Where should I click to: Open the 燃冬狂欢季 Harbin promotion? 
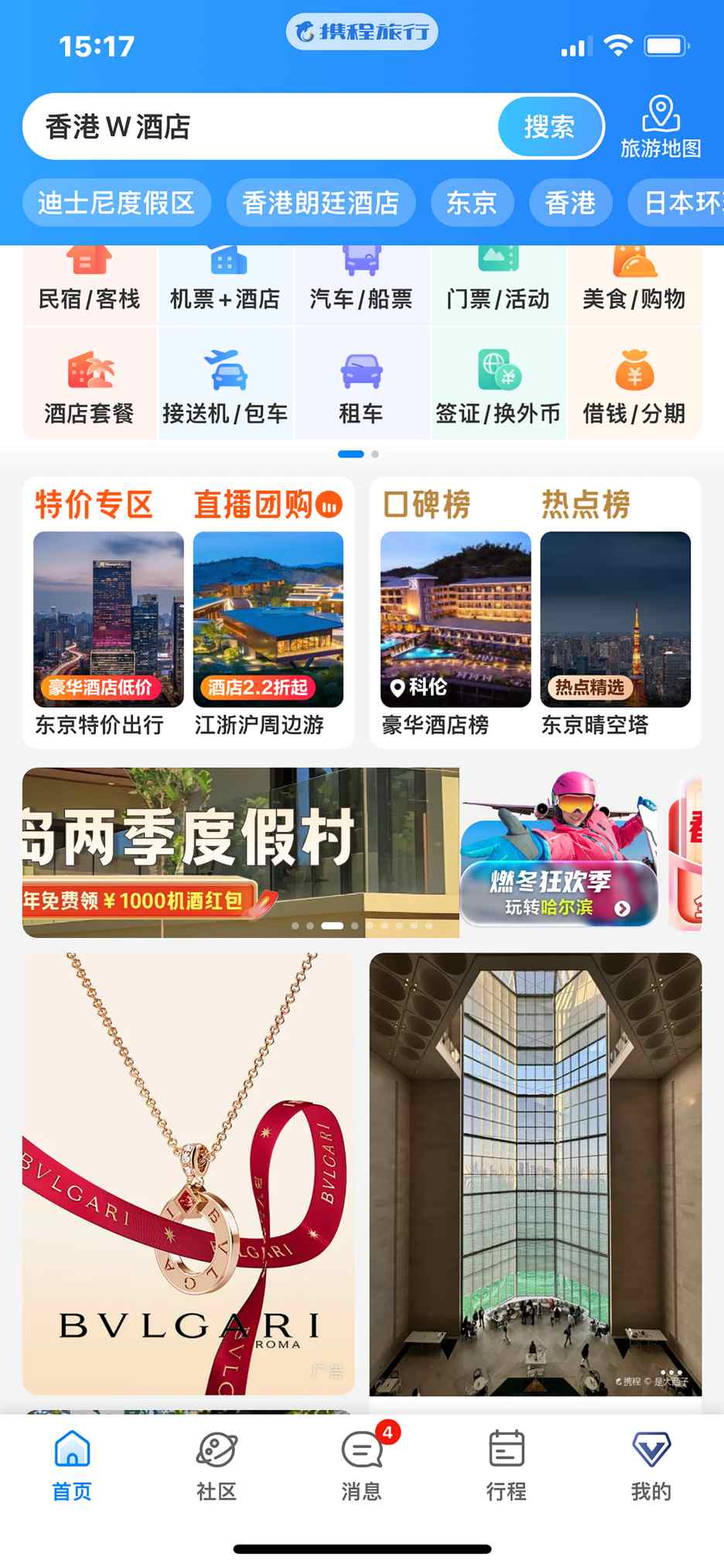558,851
